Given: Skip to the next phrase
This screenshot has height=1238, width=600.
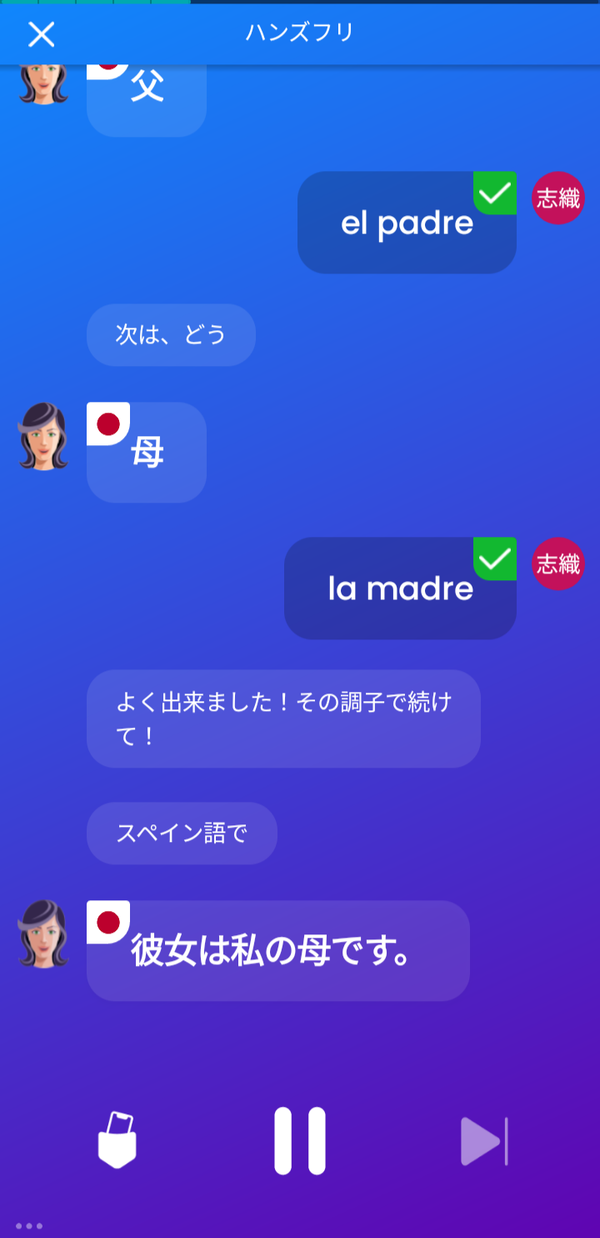Looking at the screenshot, I should 484,1141.
